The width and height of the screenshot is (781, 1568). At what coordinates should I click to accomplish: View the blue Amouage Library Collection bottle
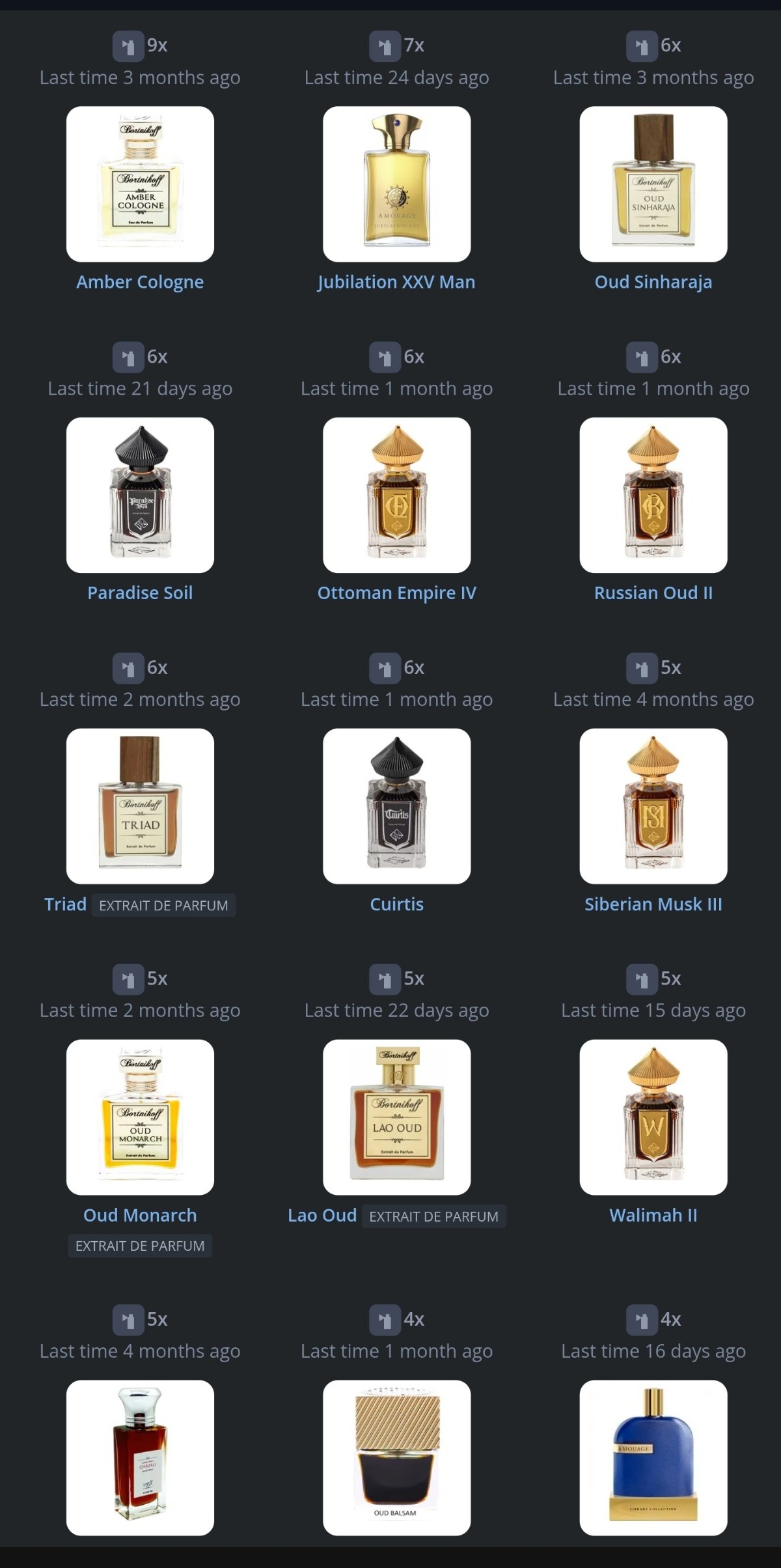[x=653, y=1458]
